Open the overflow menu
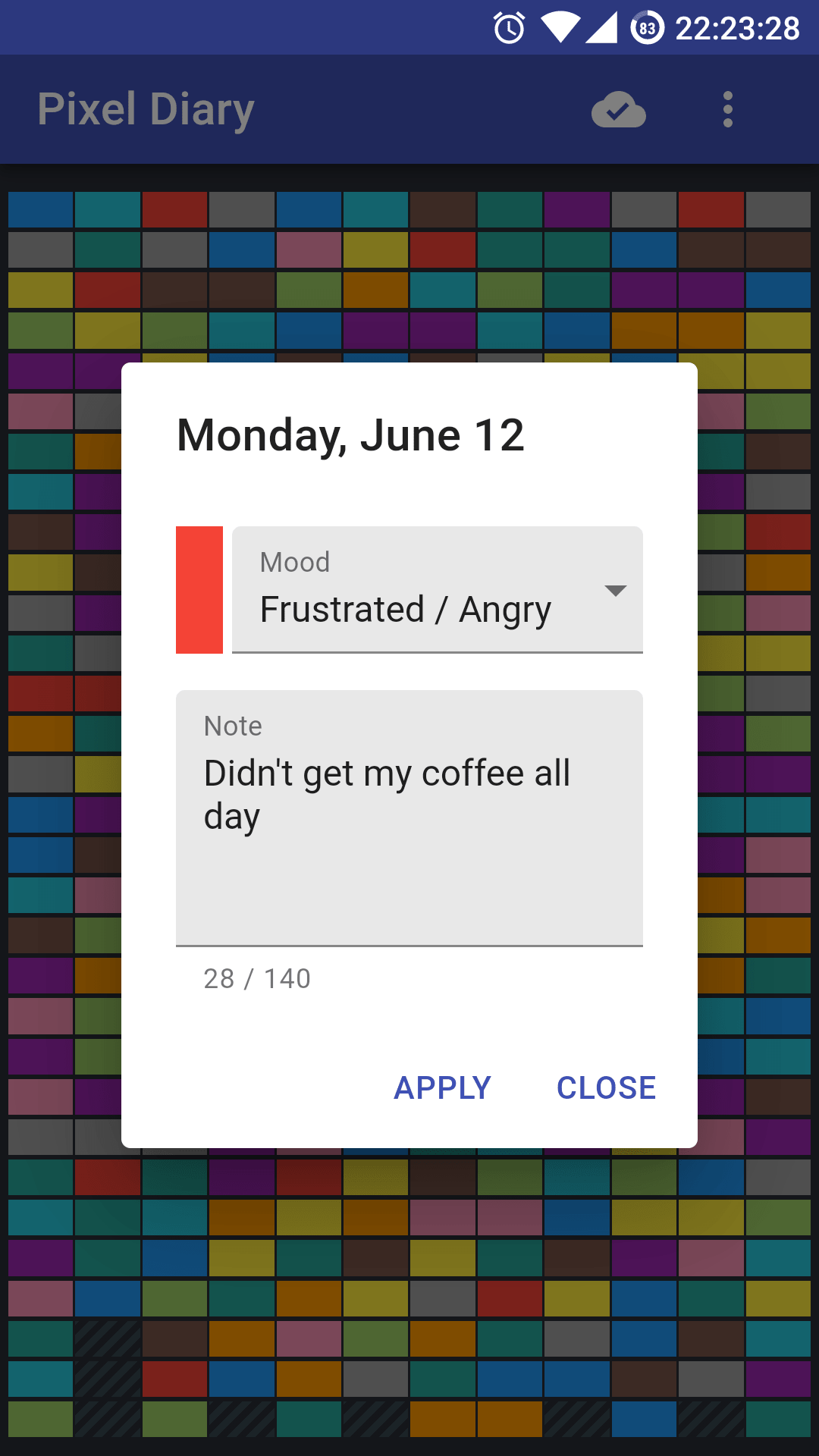 [728, 109]
